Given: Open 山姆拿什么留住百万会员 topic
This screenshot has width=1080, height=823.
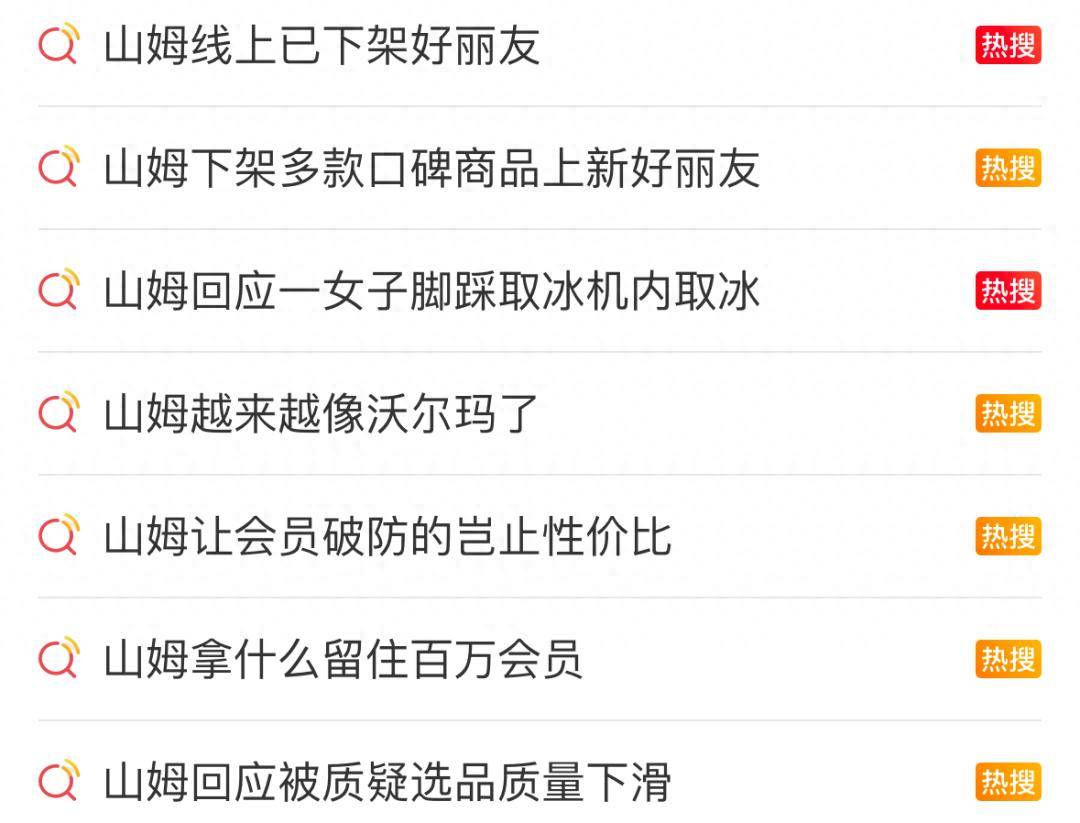Looking at the screenshot, I should (343, 660).
